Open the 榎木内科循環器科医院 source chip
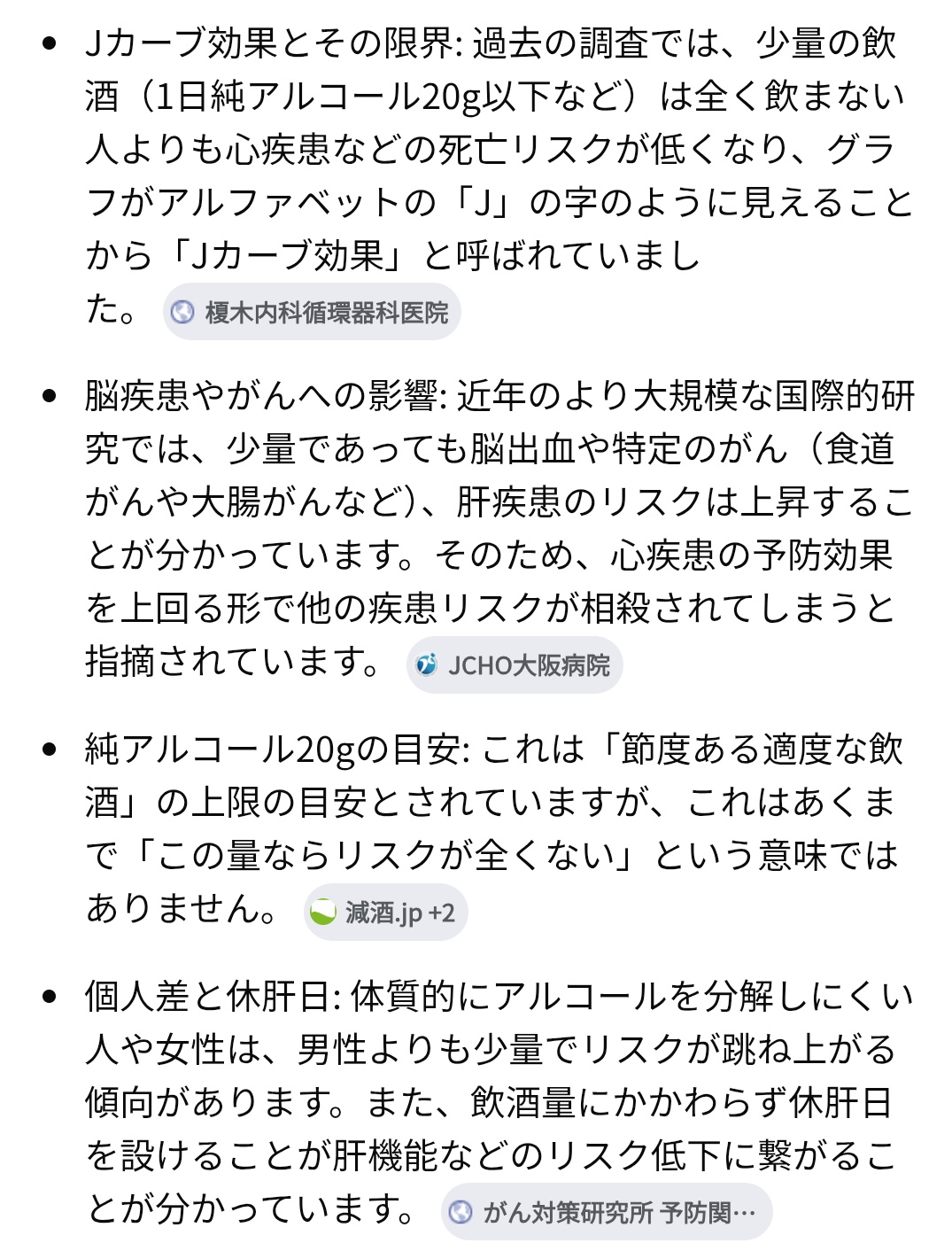 click(x=312, y=312)
